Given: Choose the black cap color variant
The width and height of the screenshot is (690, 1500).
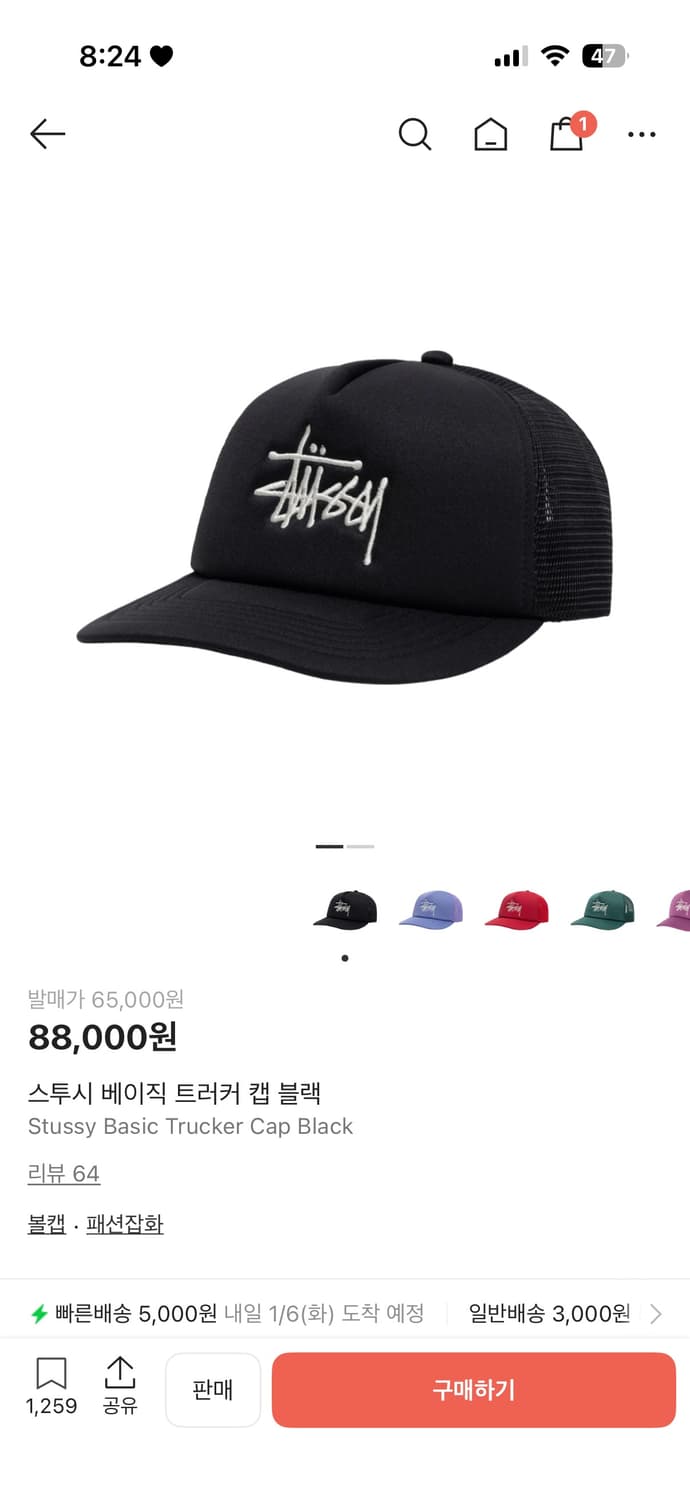Looking at the screenshot, I should [345, 909].
